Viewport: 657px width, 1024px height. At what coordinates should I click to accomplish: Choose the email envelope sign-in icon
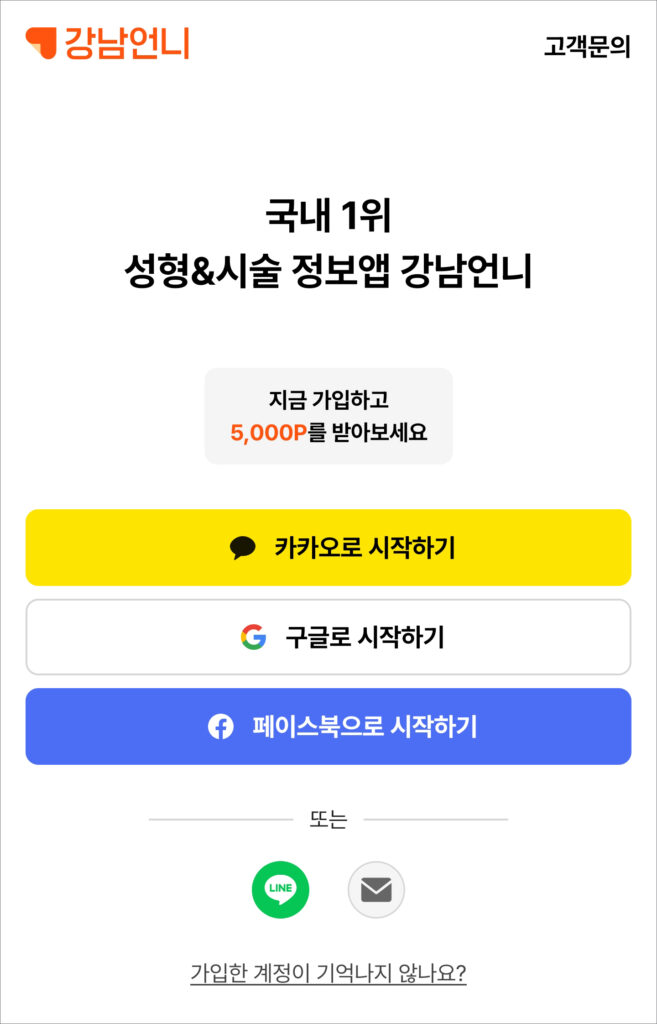[376, 889]
